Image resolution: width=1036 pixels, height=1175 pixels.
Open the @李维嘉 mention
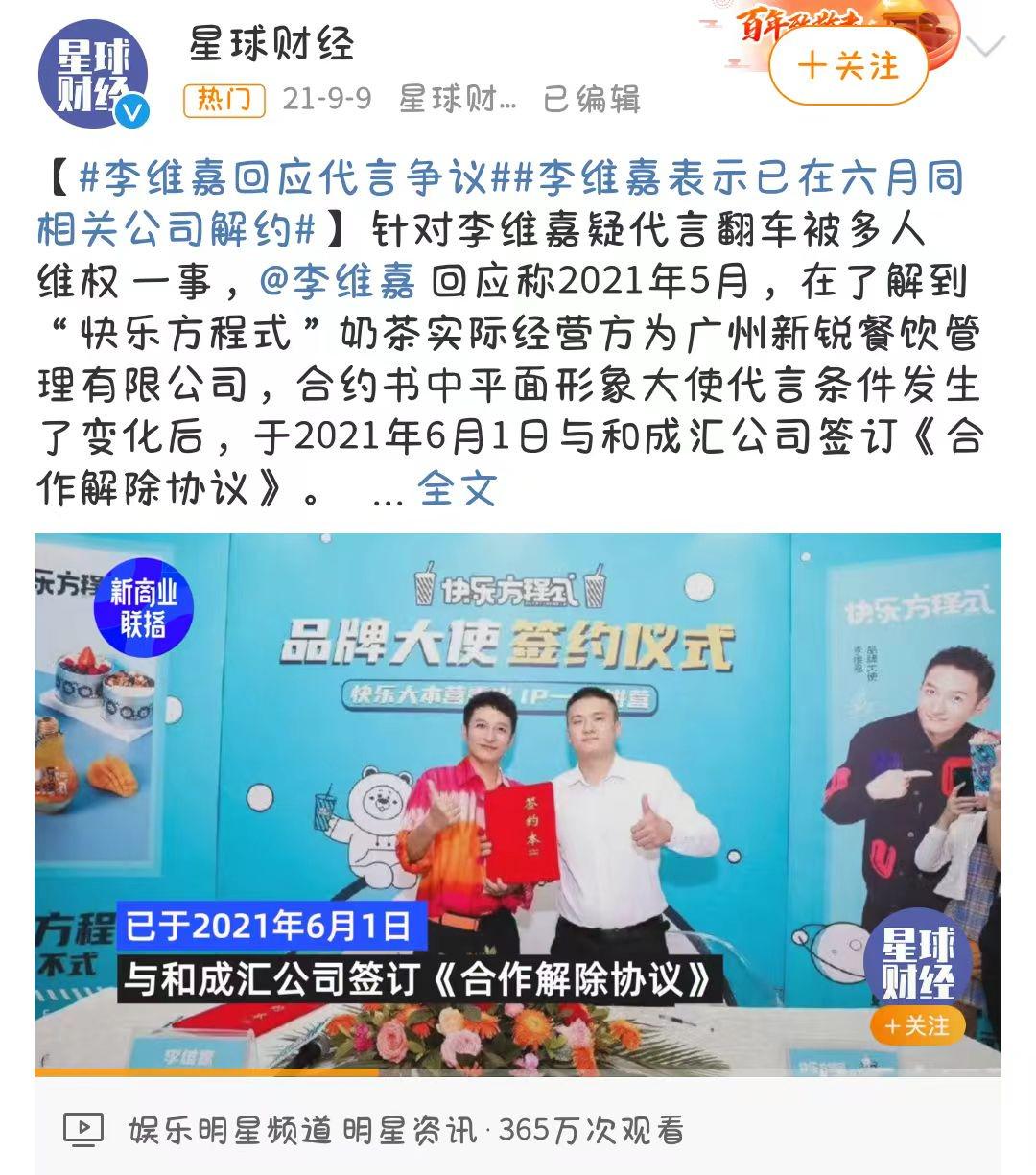pos(338,282)
